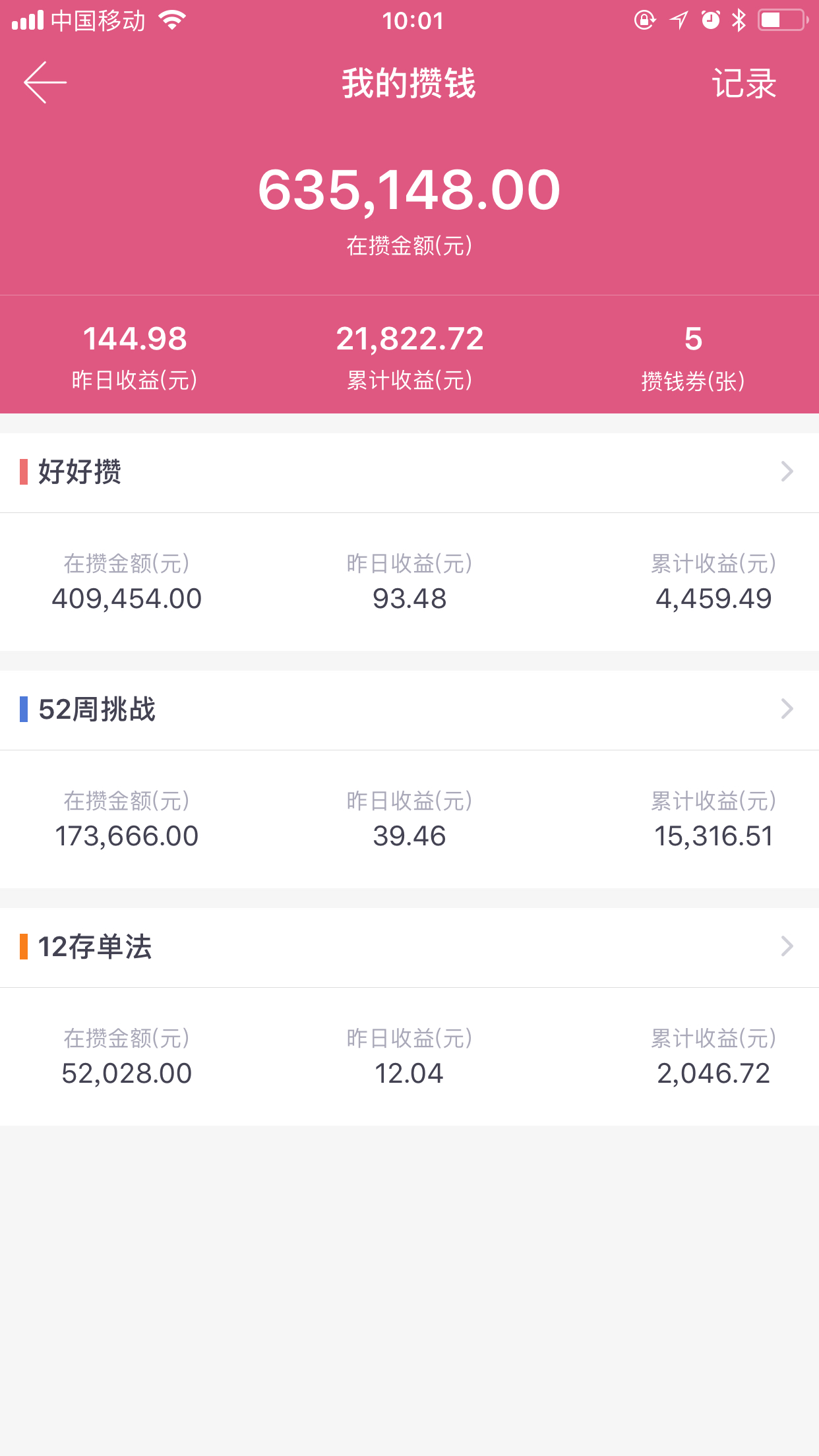Open the 52周挑战 savings plan

coord(409,710)
